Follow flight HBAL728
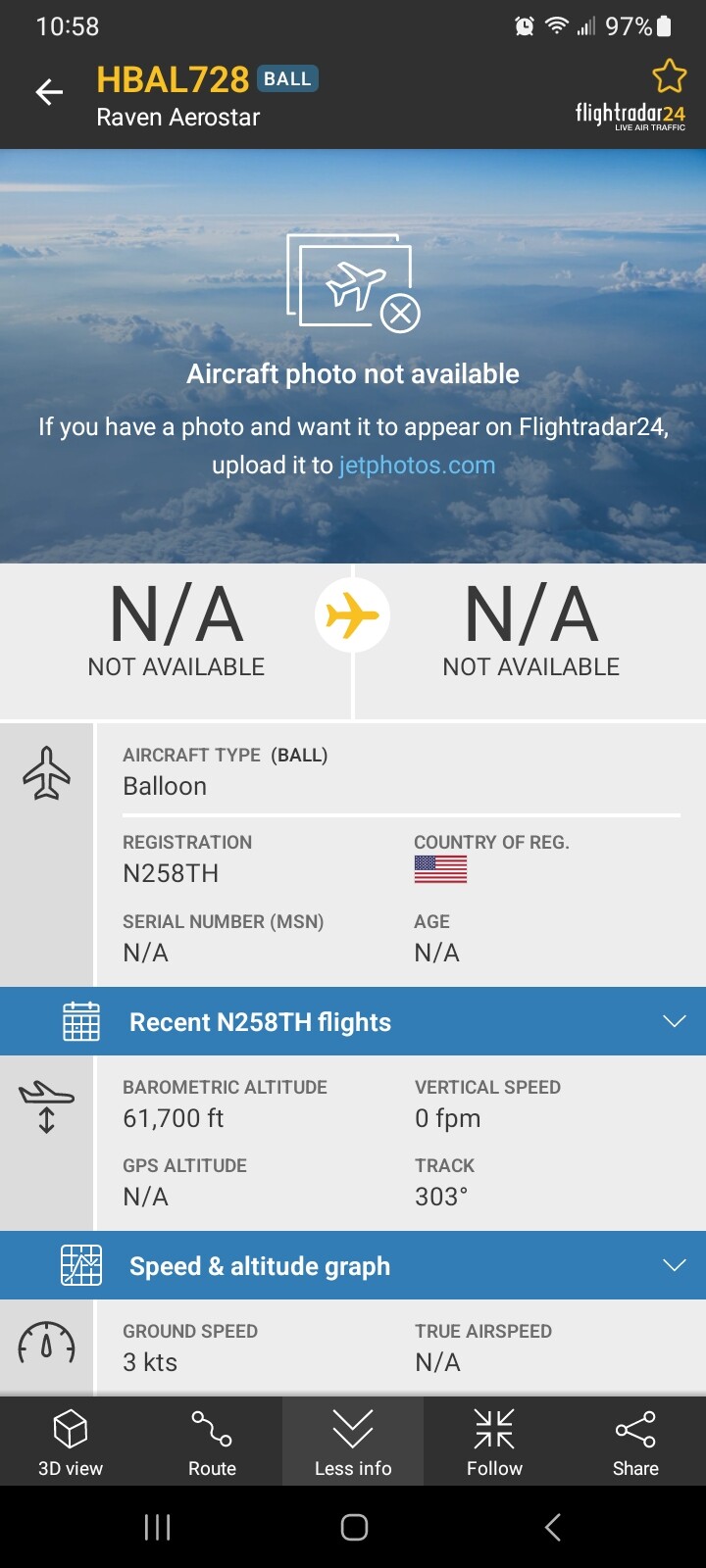Screen dimensions: 706x1568 click(494, 1441)
